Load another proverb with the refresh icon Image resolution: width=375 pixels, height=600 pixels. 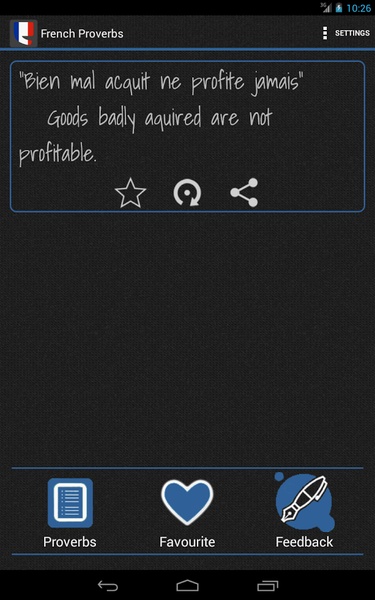[x=187, y=193]
